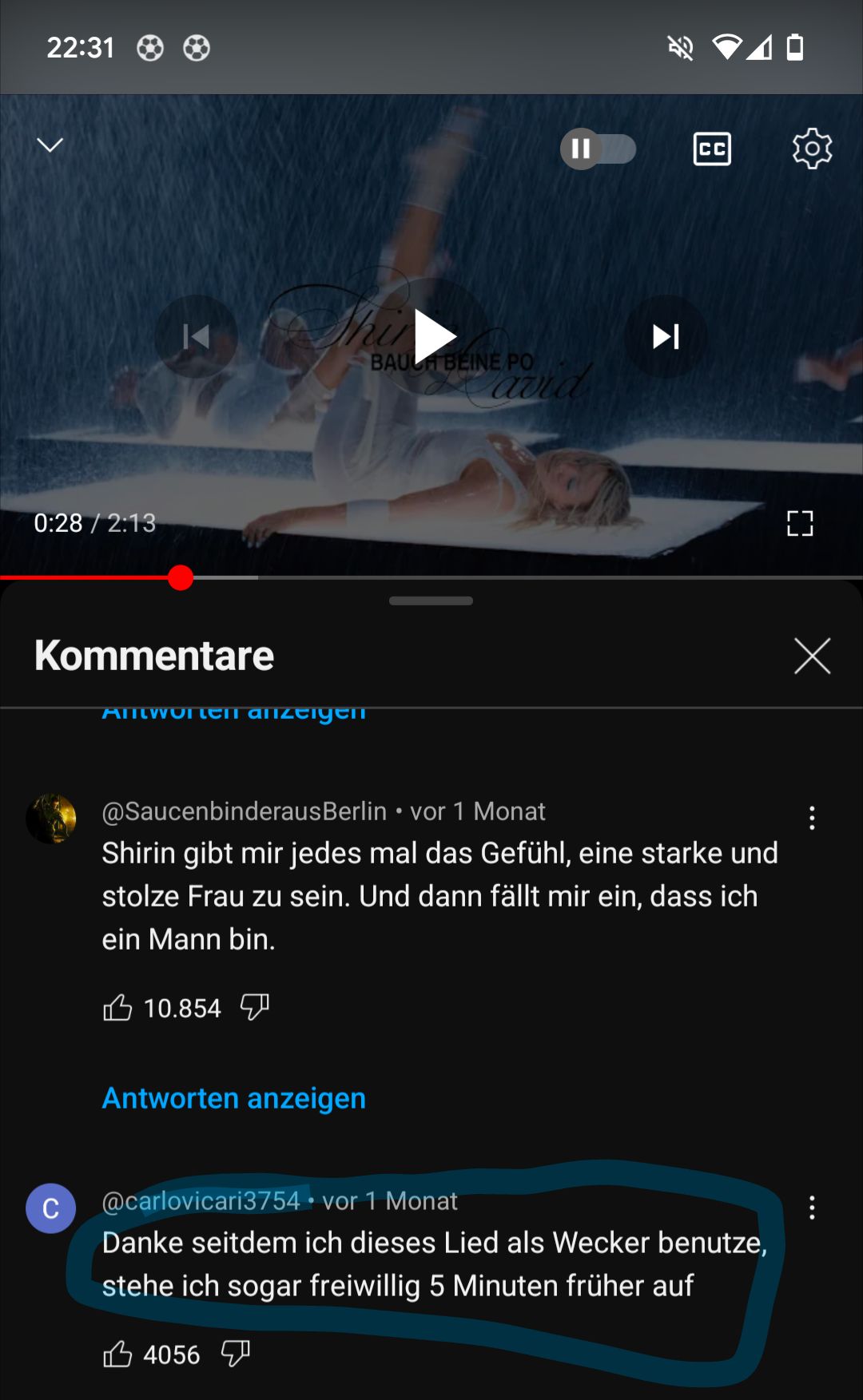Open carlovicari3754's profile avatar

click(x=51, y=1208)
